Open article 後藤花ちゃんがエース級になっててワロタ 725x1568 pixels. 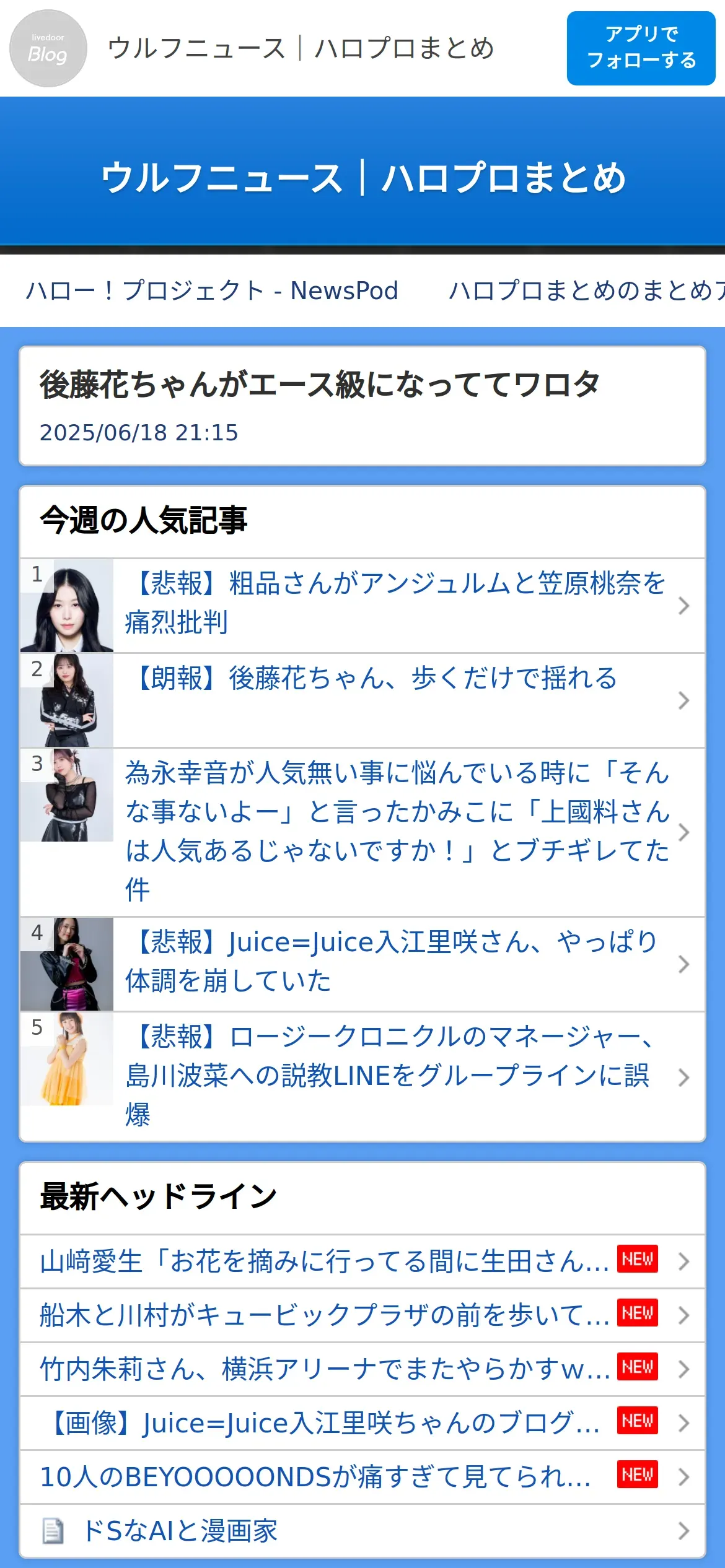click(x=319, y=385)
